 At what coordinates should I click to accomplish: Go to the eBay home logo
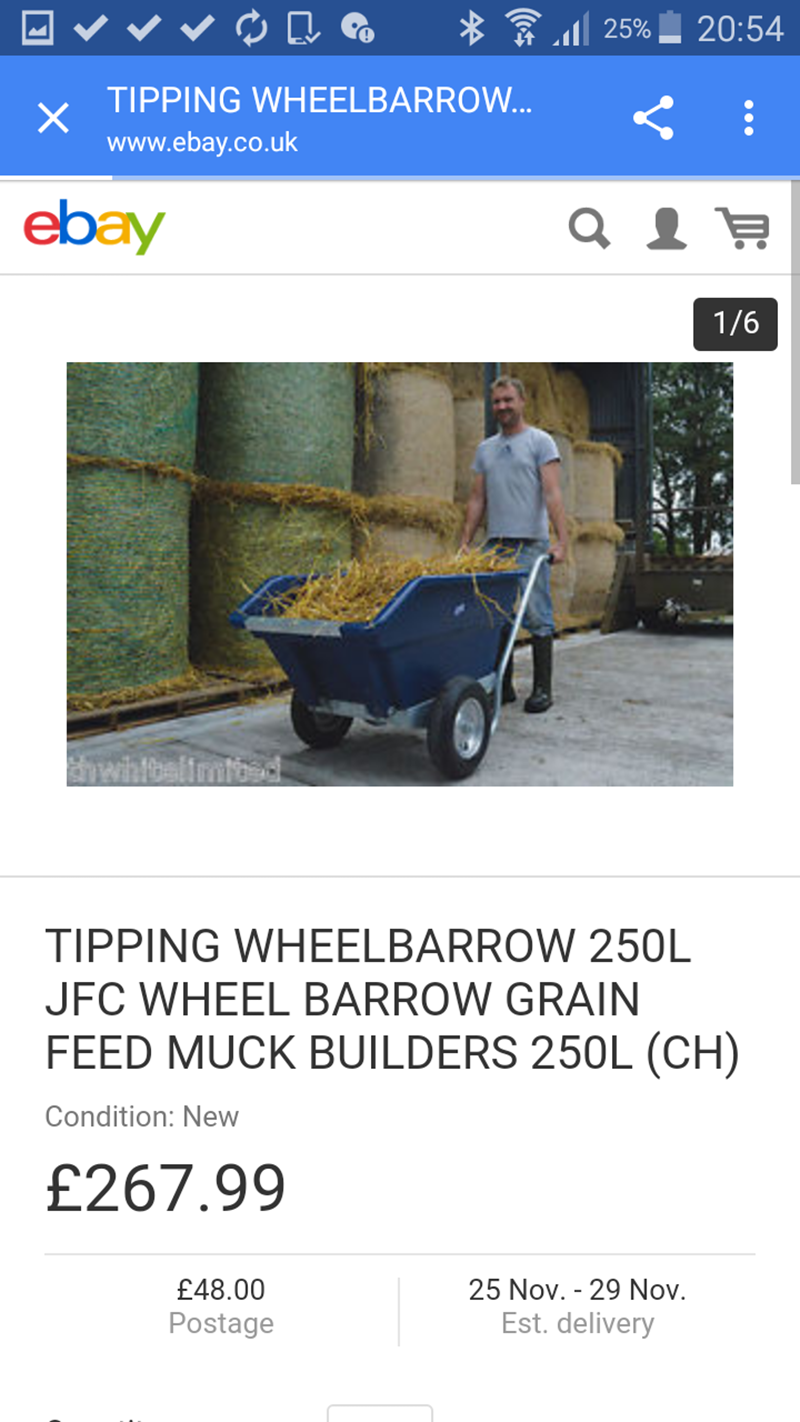[x=94, y=228]
